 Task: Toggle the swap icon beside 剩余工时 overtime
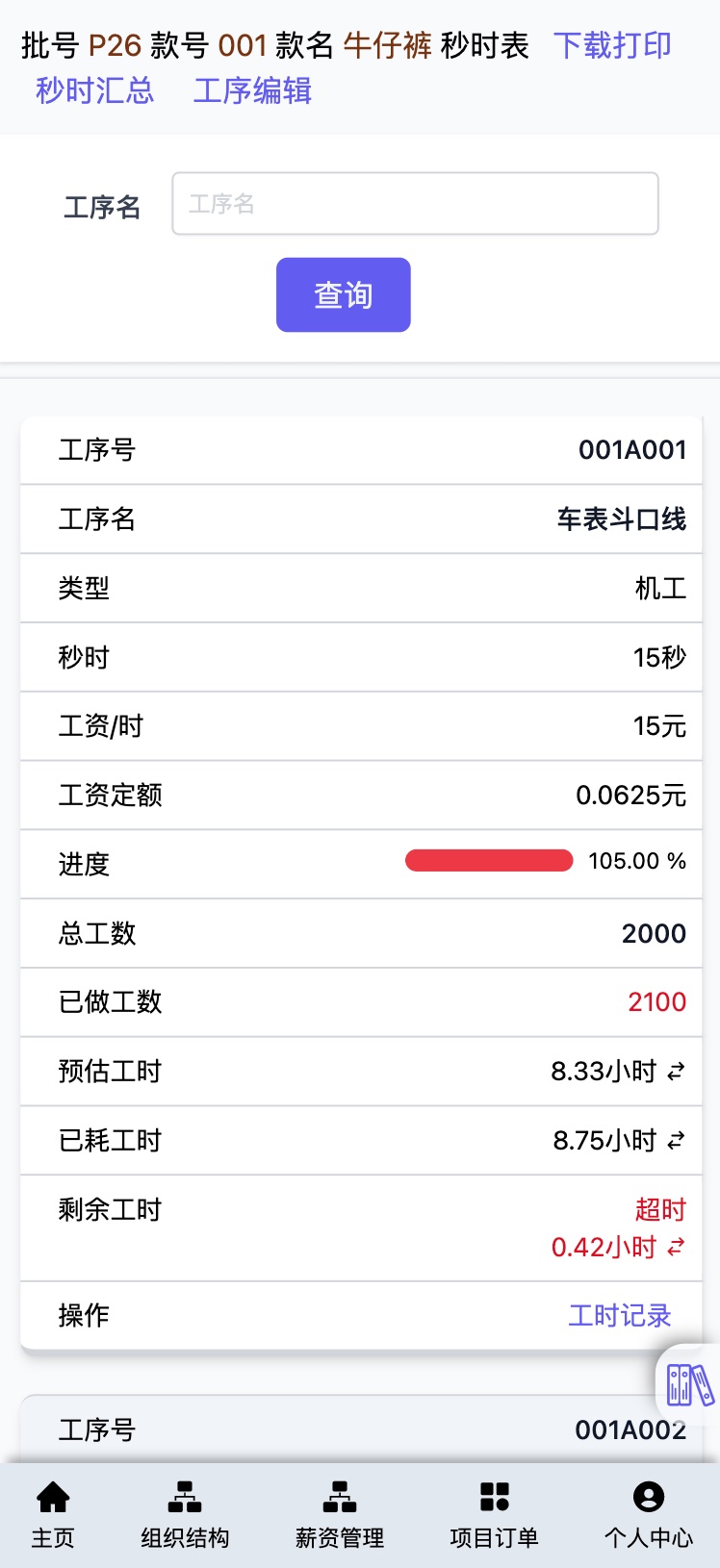(x=678, y=1247)
